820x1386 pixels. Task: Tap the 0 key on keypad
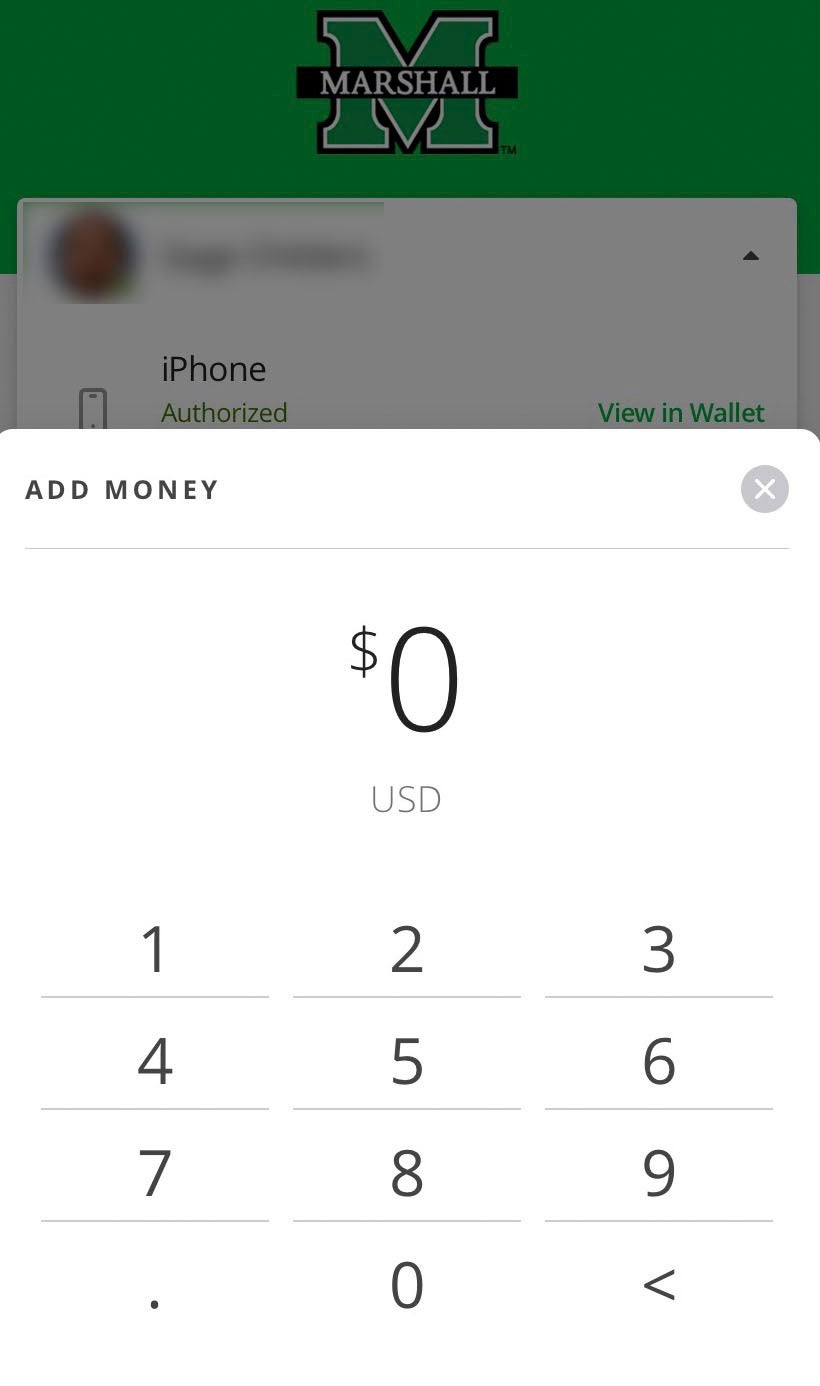407,1285
